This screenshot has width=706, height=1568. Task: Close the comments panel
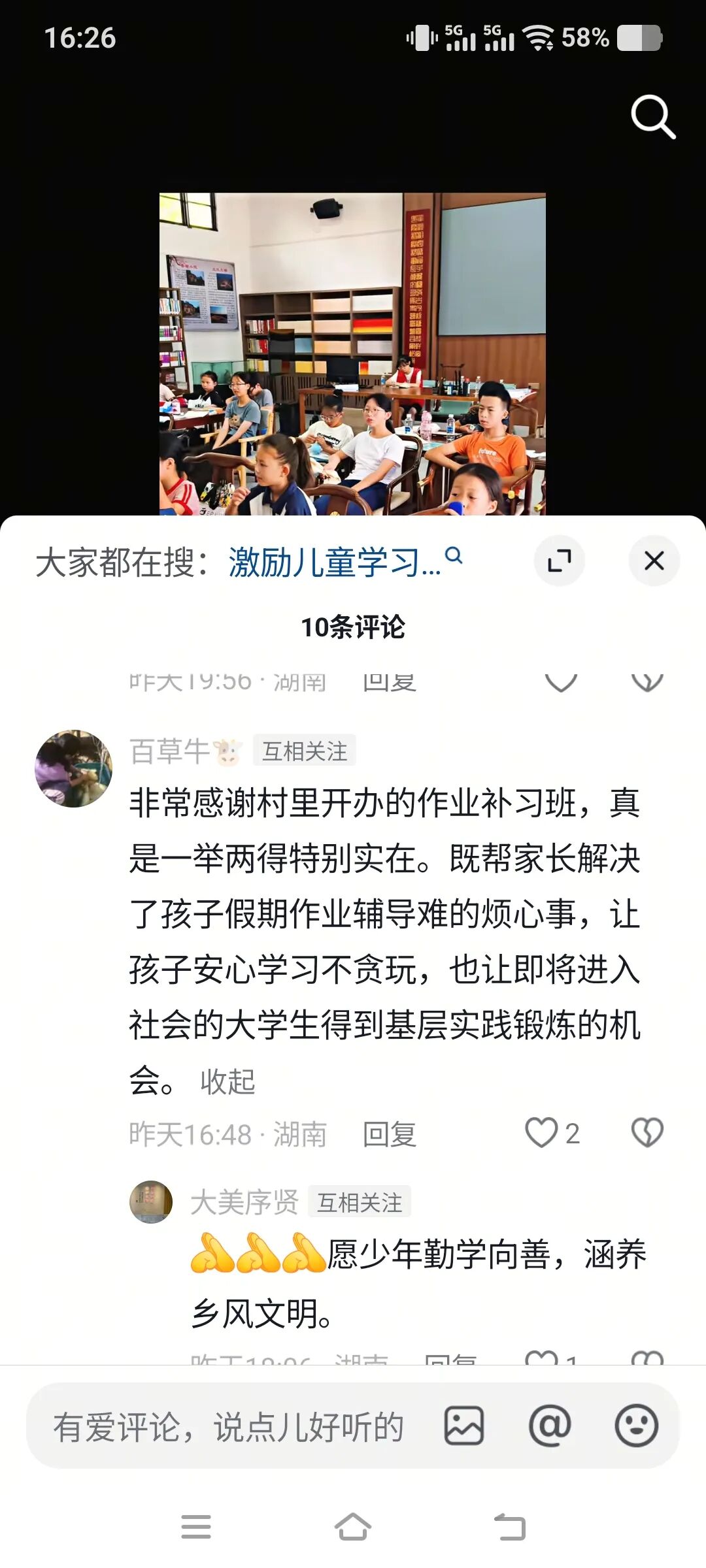[x=654, y=561]
